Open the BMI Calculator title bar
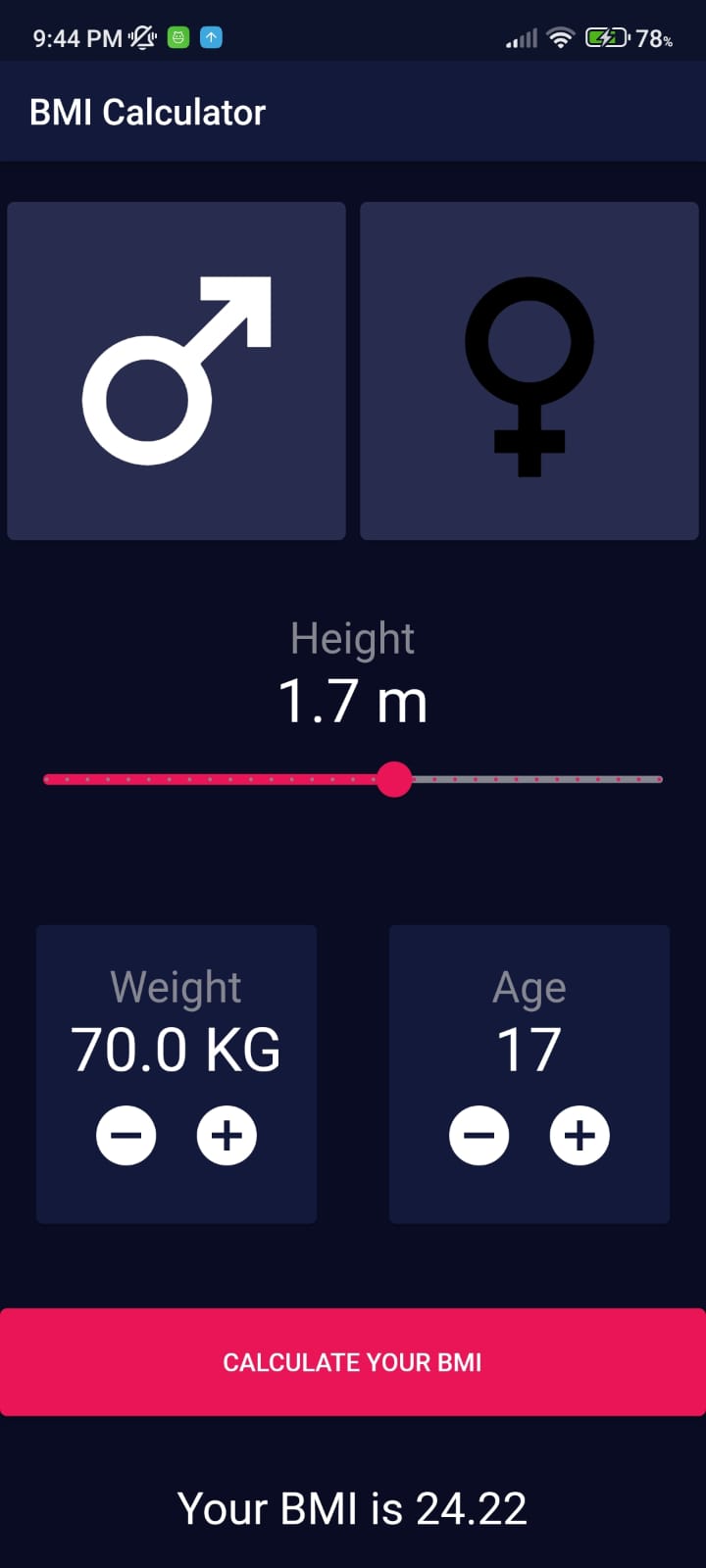 tap(147, 112)
